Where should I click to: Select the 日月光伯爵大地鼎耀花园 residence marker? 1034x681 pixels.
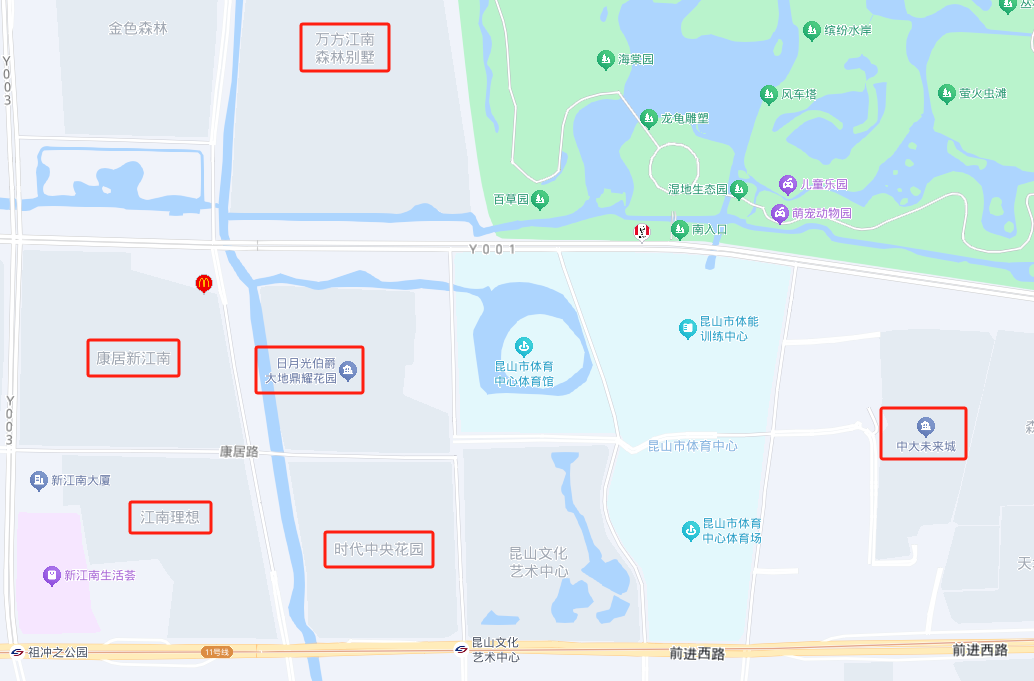(x=348, y=372)
